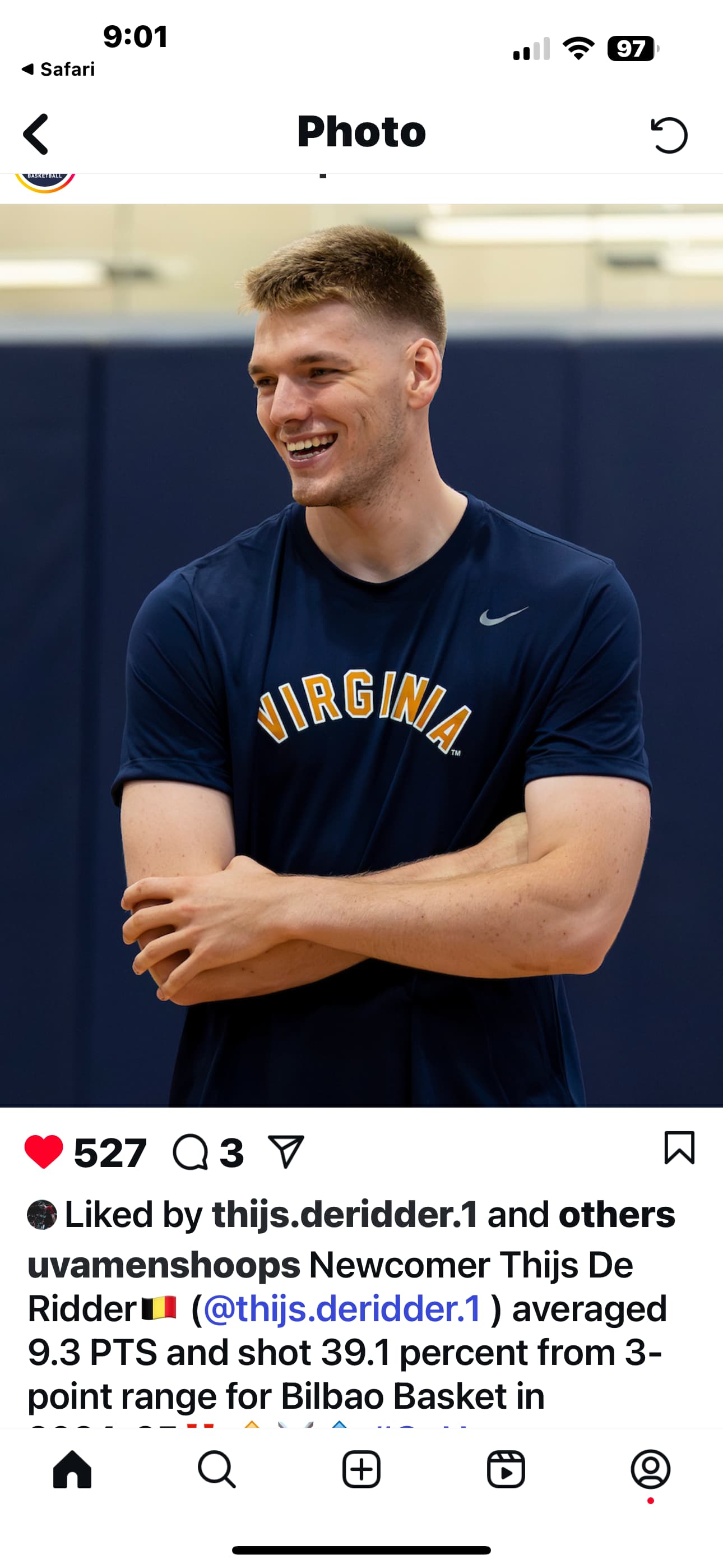Screen dimensions: 723x1568
Task: Share the post via the paper plane
Action: 286,1152
